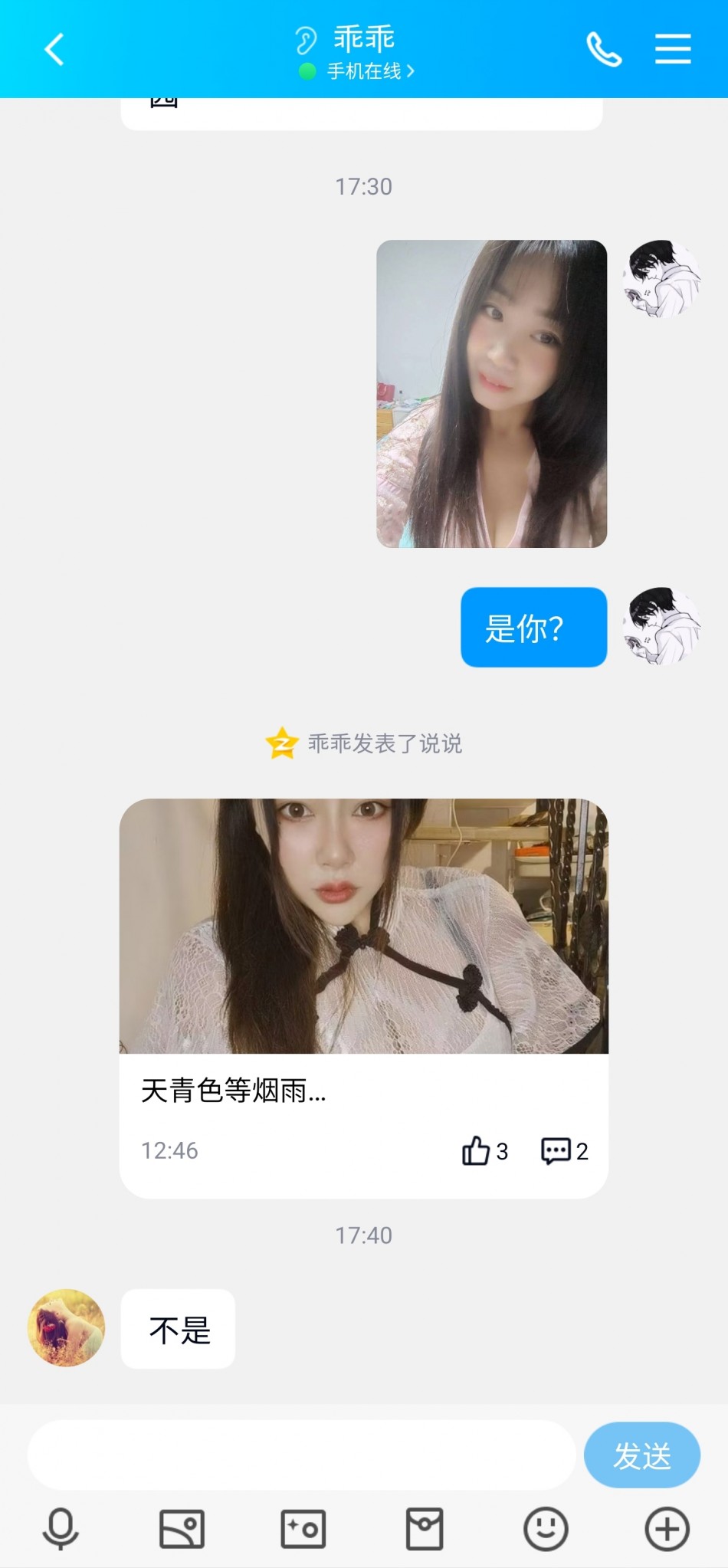
Task: Send a red envelope
Action: [425, 1529]
